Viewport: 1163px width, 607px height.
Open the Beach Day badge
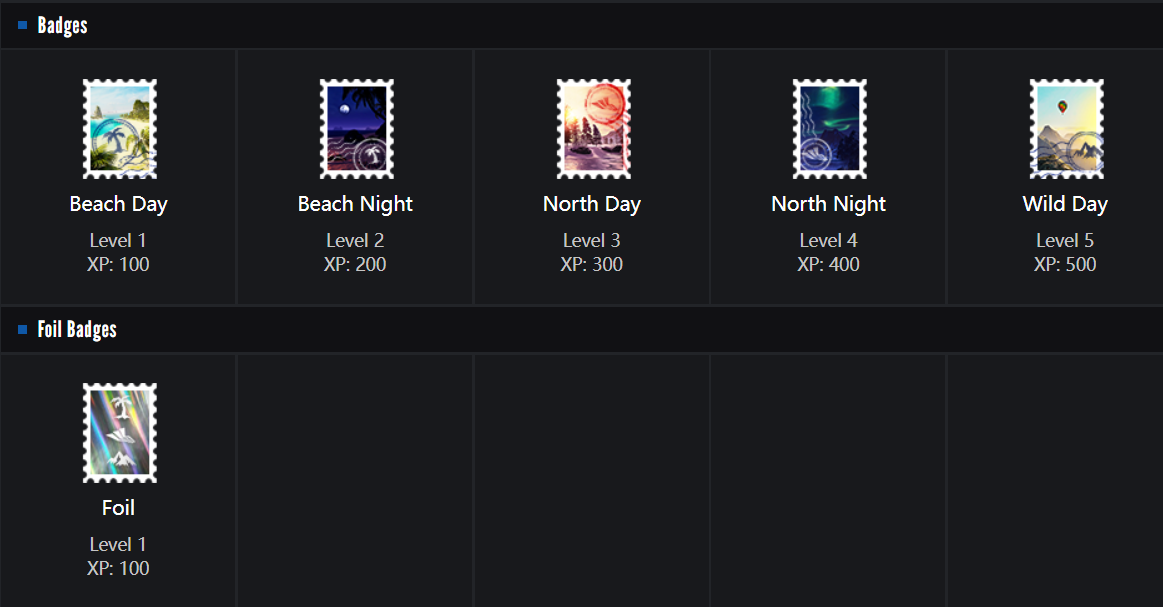click(x=119, y=129)
